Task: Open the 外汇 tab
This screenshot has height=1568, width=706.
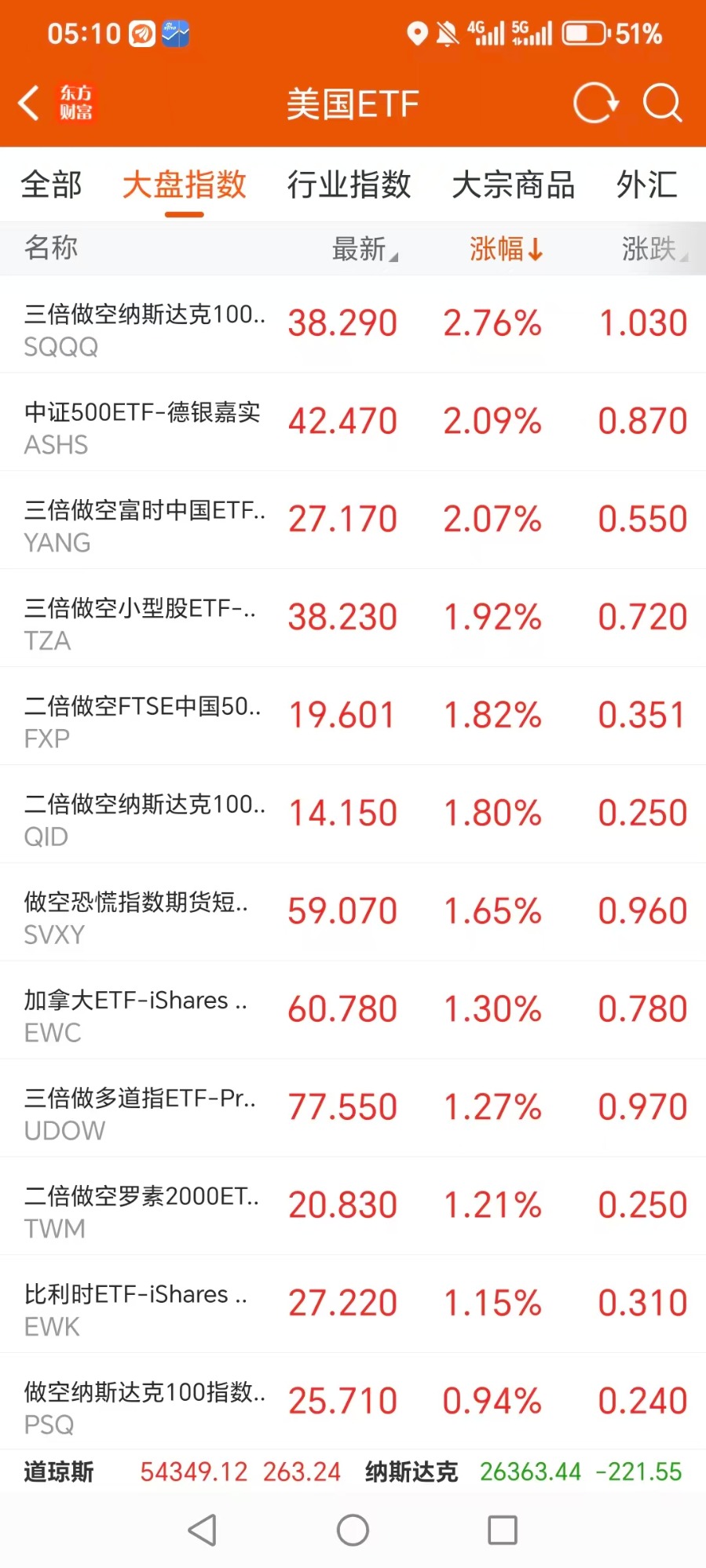Action: point(647,185)
